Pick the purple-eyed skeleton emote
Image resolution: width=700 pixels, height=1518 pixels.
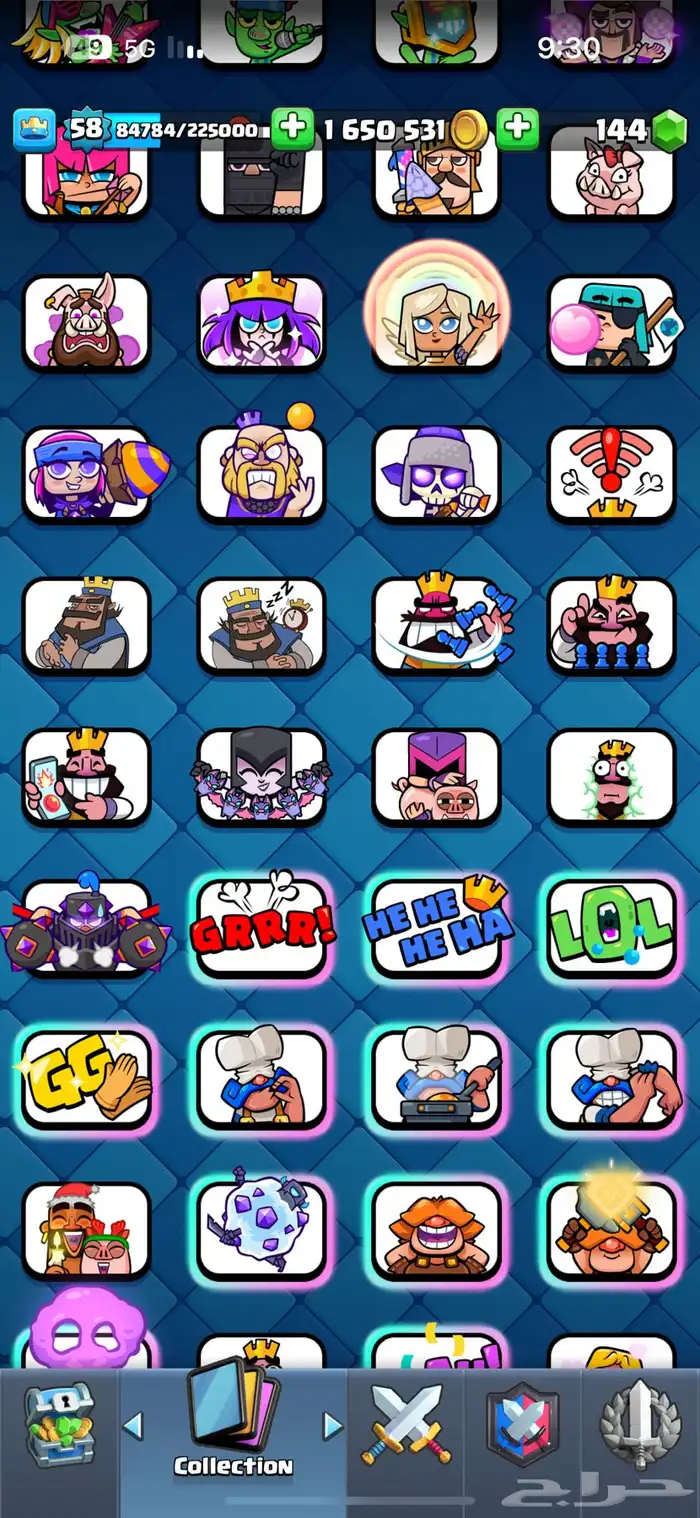point(437,475)
